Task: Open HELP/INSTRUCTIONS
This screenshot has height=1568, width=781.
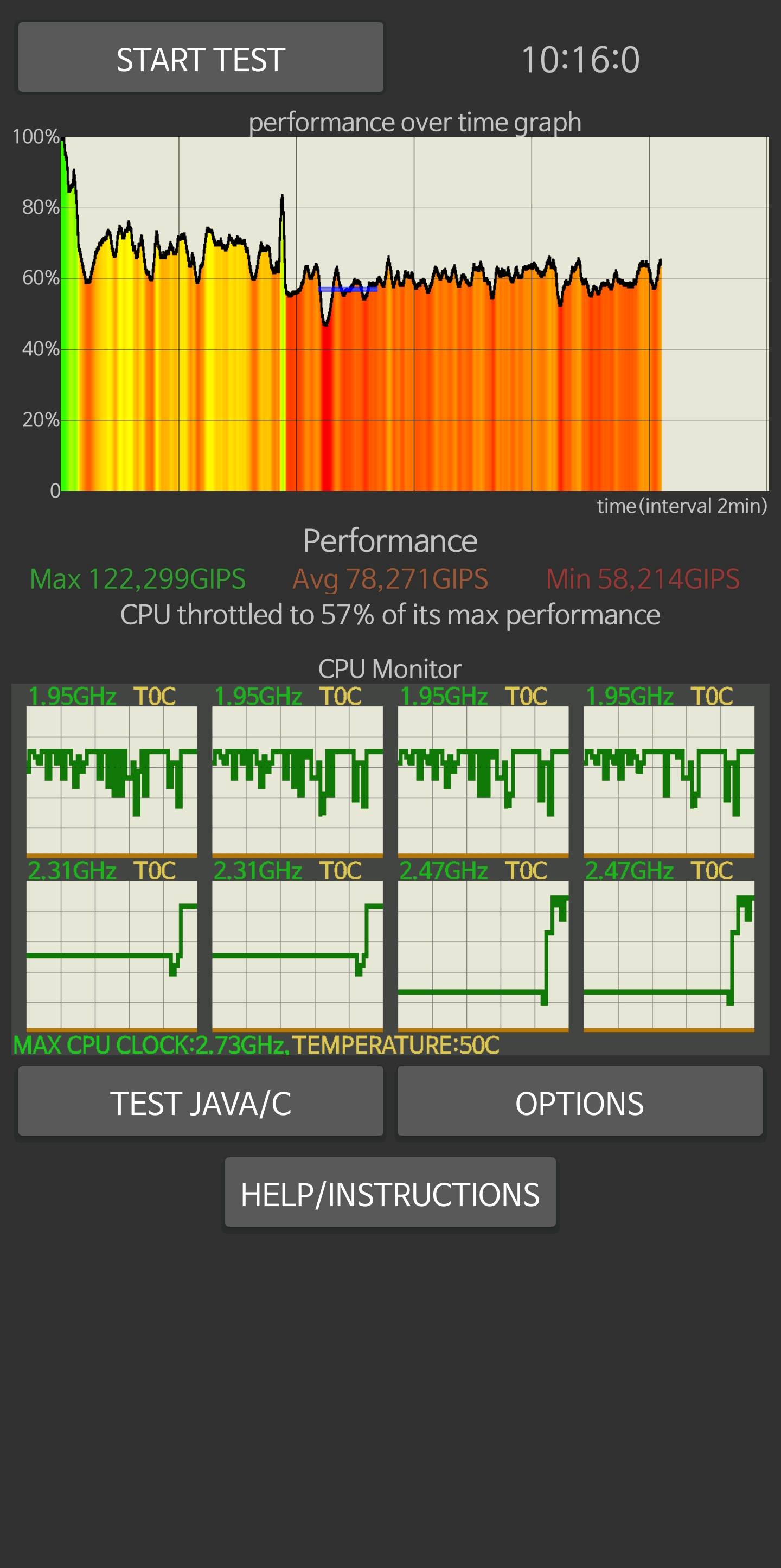Action: click(390, 1191)
